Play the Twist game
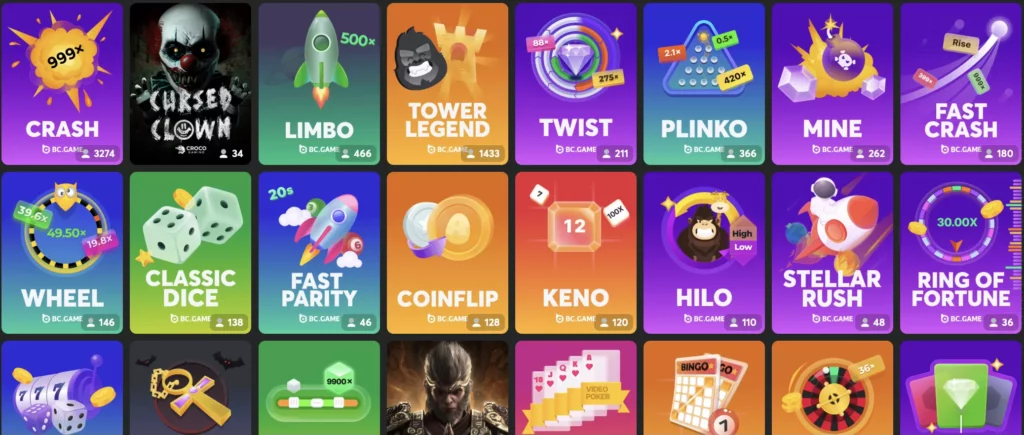The image size is (1024, 435). pos(575,83)
